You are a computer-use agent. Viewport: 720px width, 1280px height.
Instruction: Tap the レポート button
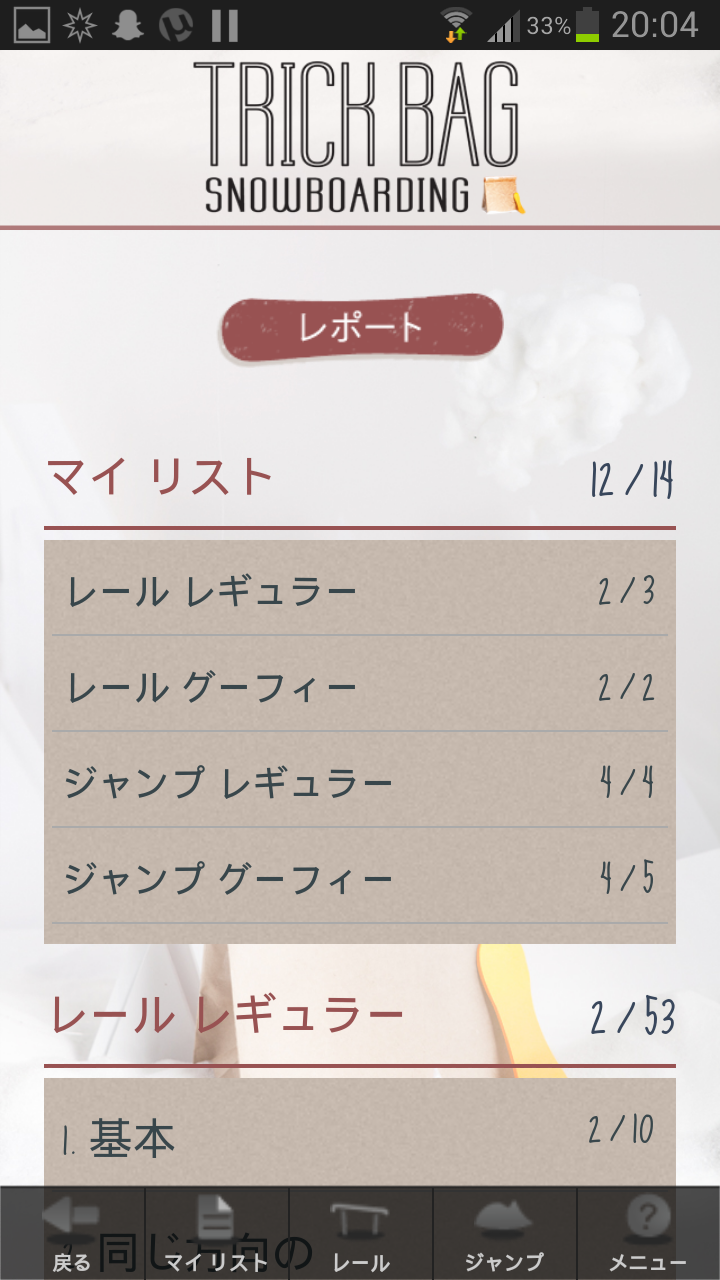[361, 327]
